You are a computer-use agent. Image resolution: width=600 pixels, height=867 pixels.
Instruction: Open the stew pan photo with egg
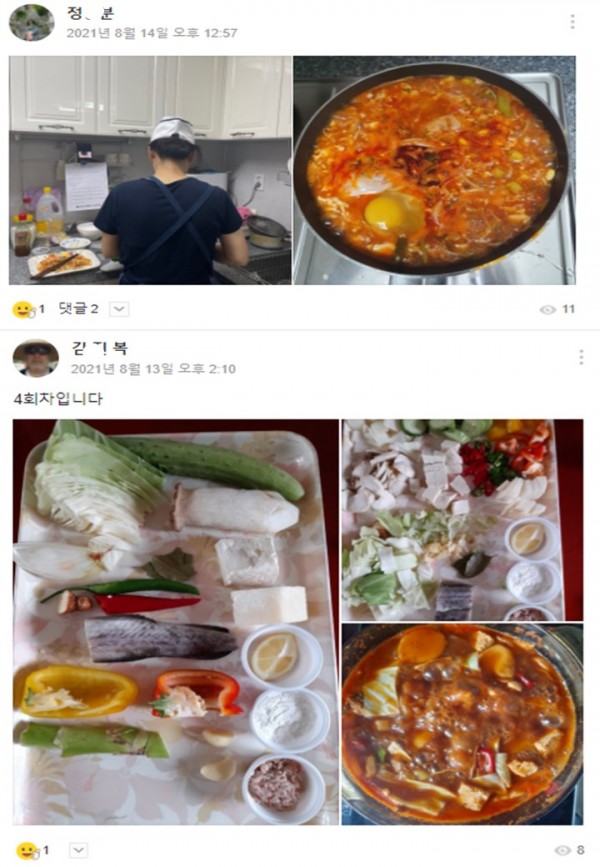434,170
